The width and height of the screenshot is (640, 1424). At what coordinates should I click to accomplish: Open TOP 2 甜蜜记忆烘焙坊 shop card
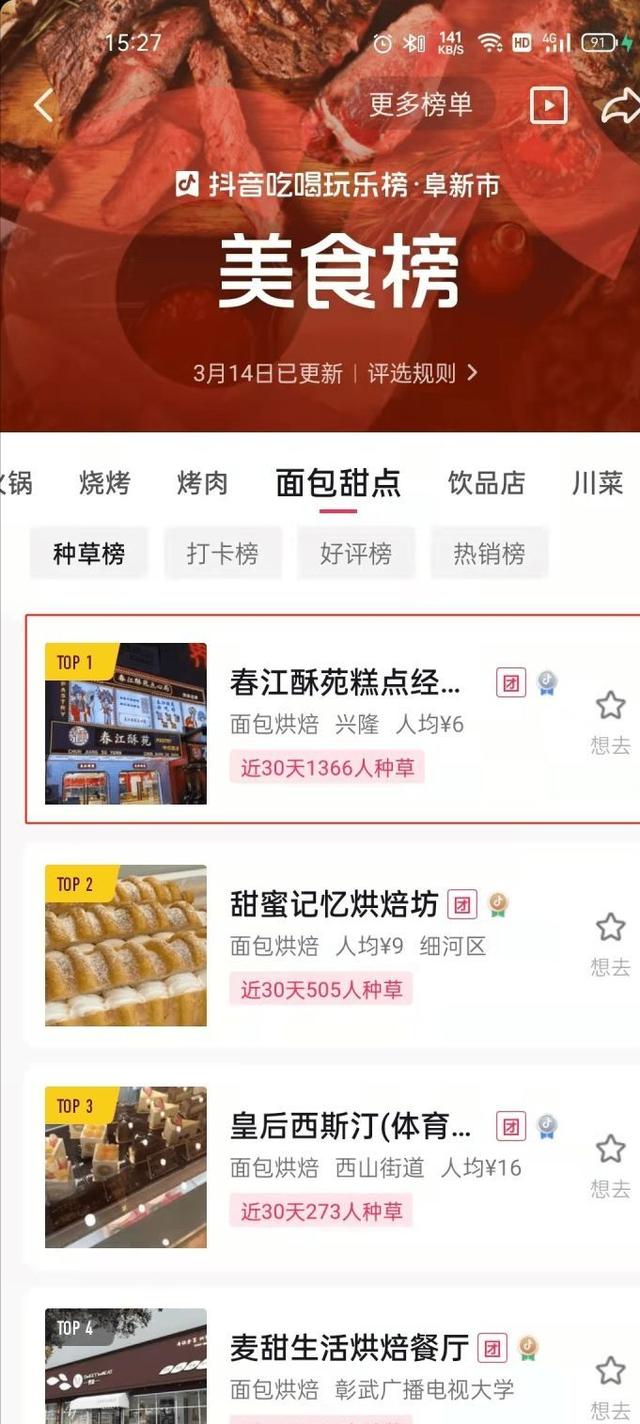click(x=334, y=905)
